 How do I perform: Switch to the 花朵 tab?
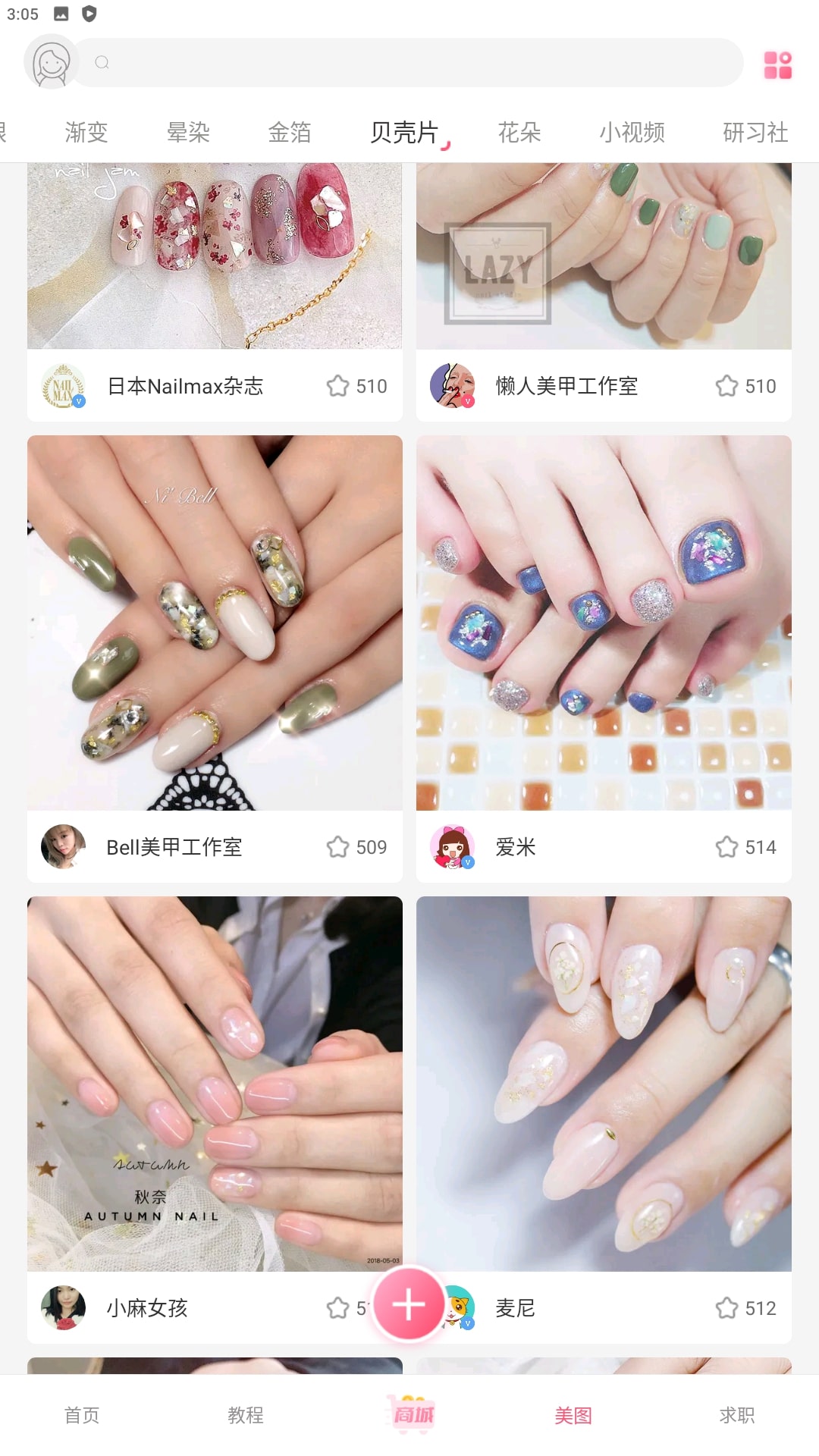coord(519,133)
